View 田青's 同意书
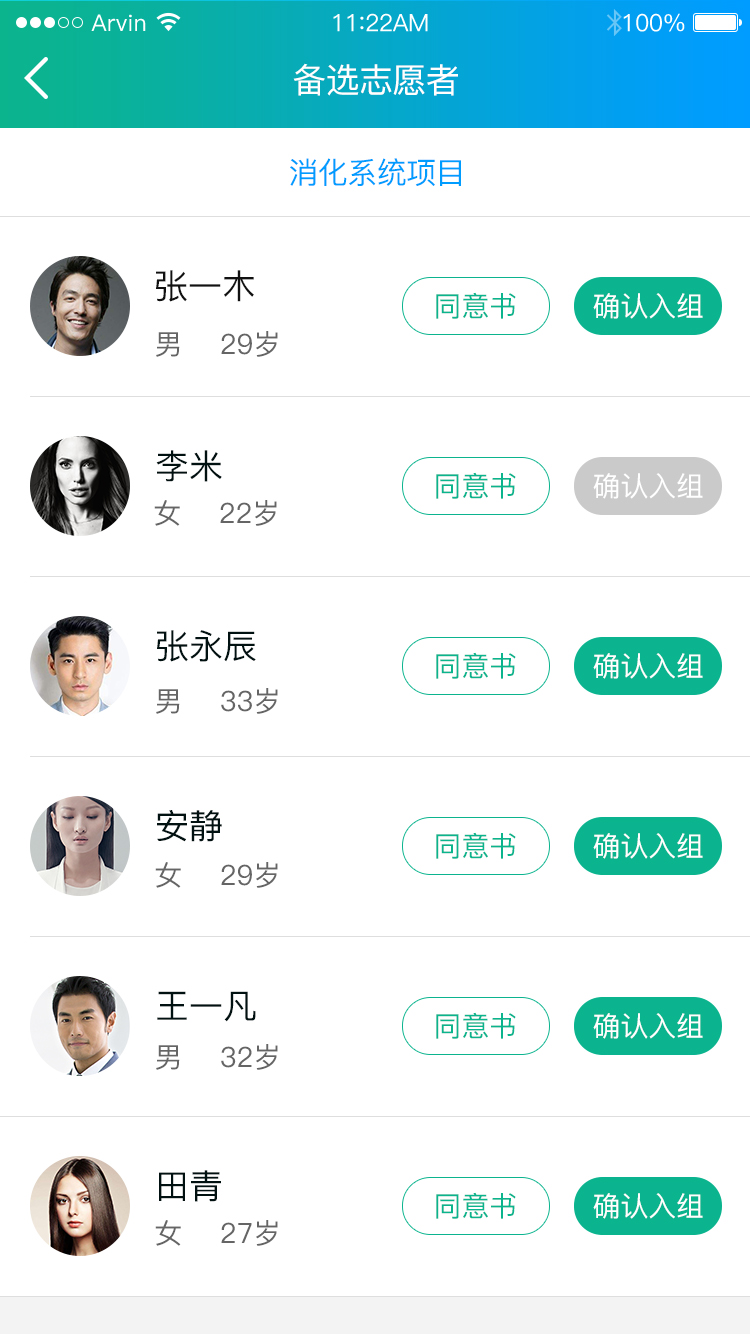750x1334 pixels. (x=475, y=1206)
